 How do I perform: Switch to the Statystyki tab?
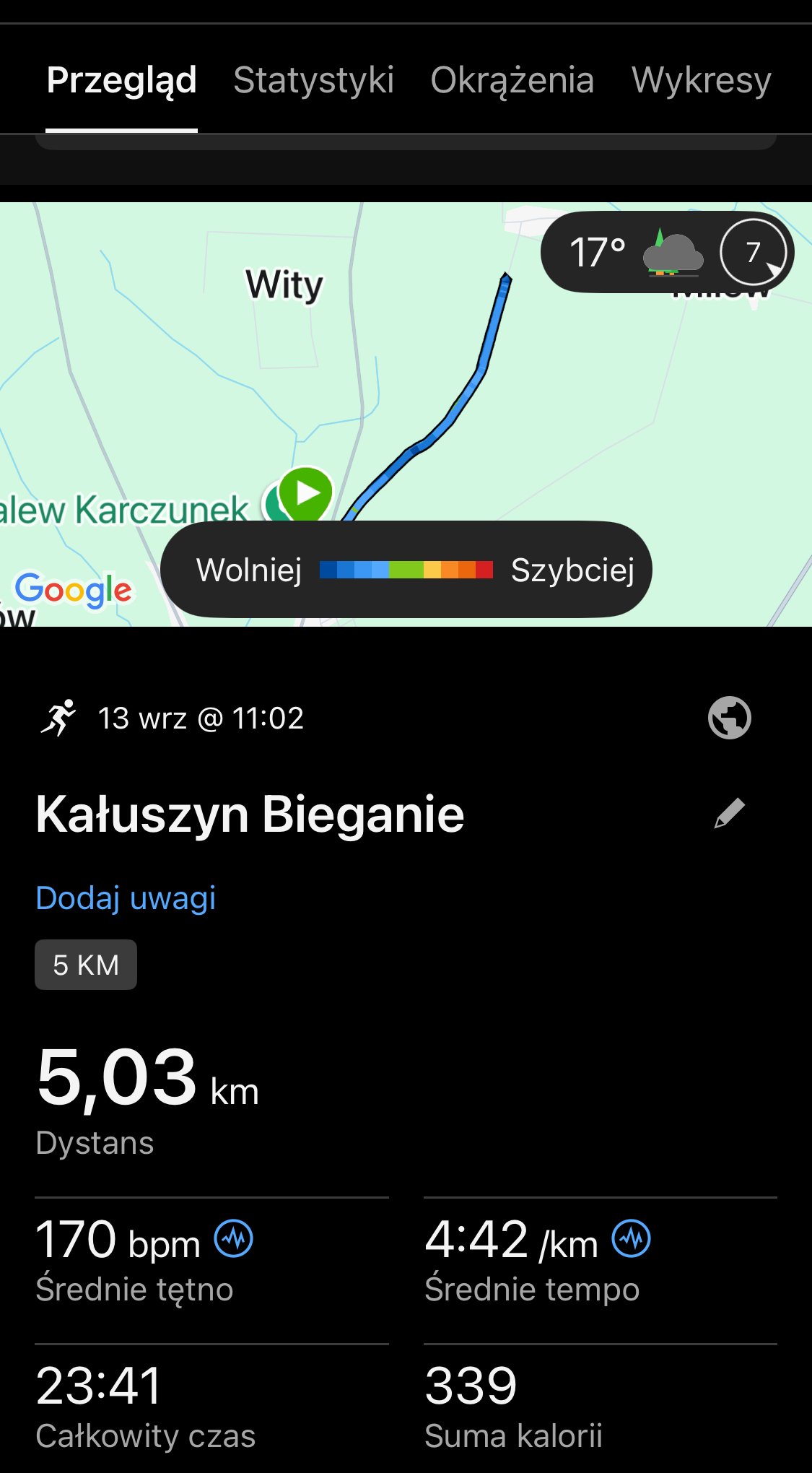click(x=313, y=79)
